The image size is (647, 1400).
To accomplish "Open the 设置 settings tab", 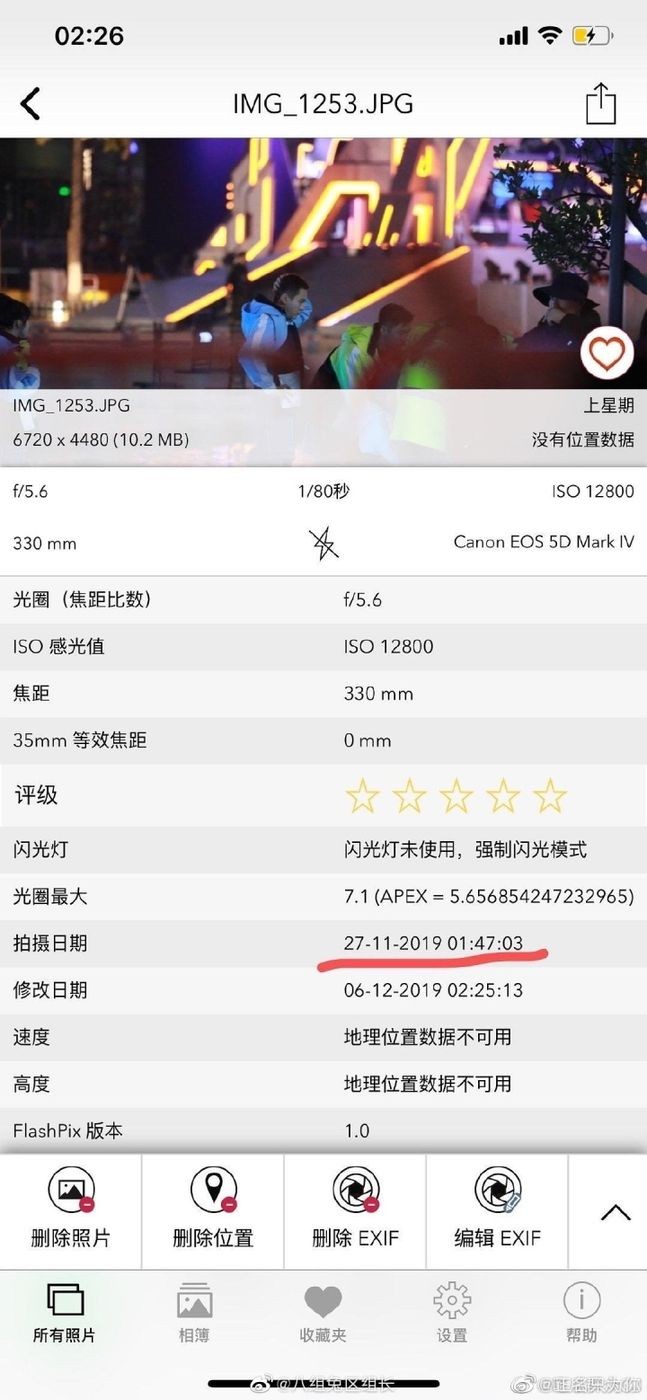I will tap(452, 1312).
